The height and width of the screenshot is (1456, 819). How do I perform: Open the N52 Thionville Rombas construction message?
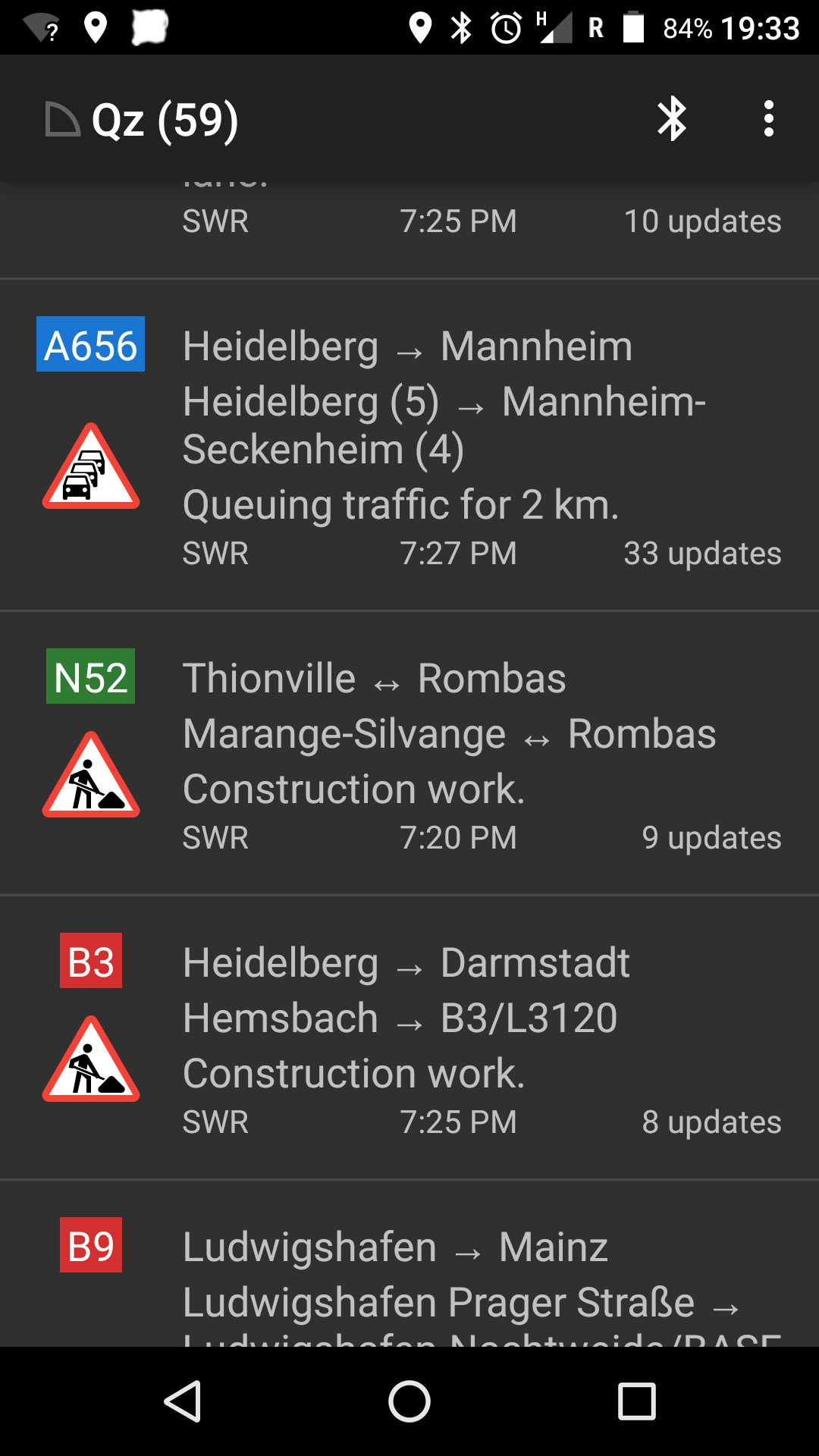click(409, 754)
